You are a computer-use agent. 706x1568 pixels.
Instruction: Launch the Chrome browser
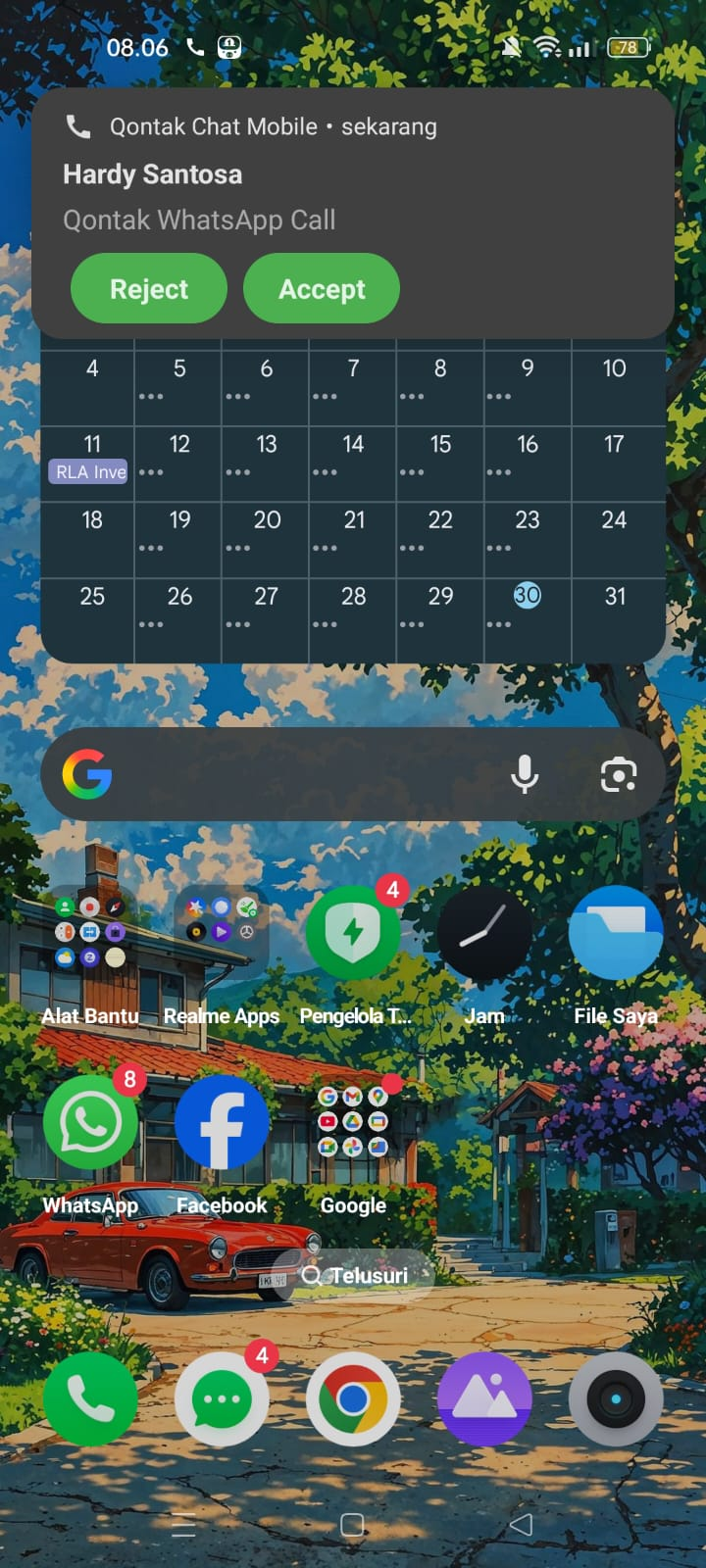pyautogui.click(x=353, y=1399)
